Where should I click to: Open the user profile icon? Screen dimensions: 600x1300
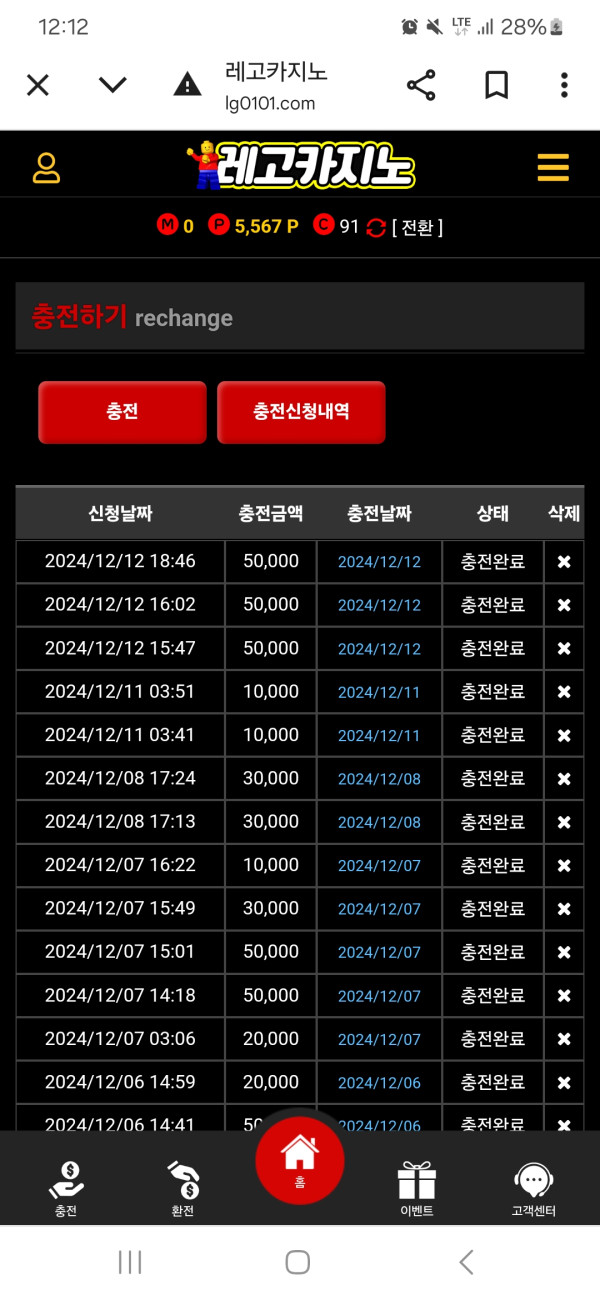point(46,168)
